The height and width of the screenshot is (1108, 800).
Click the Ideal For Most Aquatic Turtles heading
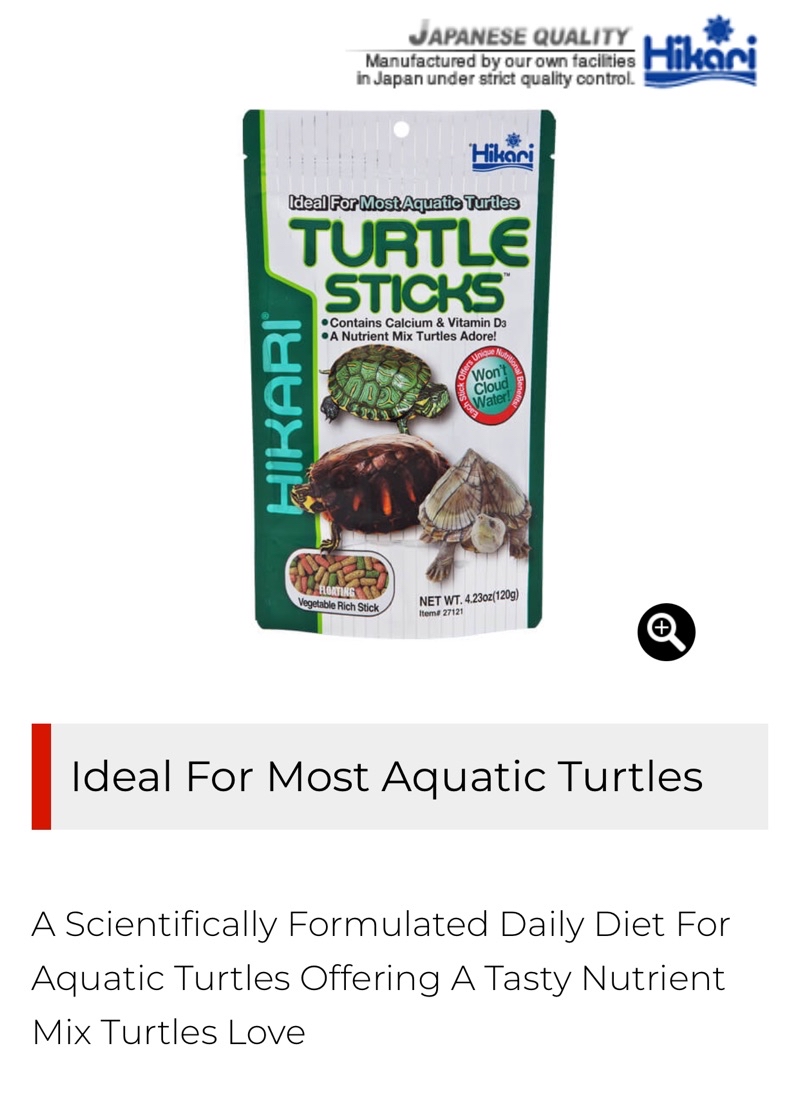(x=386, y=776)
